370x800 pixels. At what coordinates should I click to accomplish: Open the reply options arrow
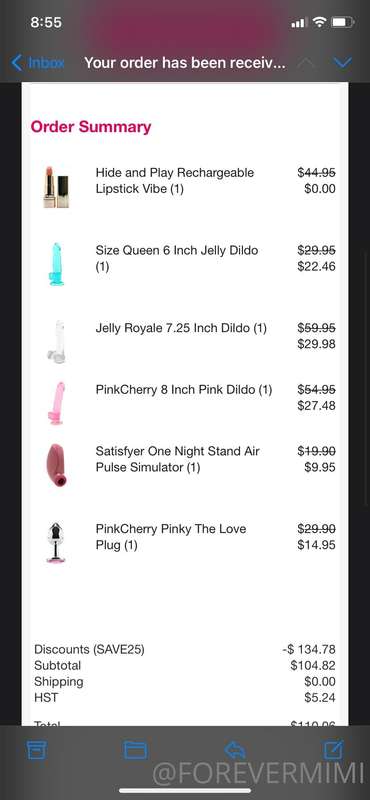point(235,750)
